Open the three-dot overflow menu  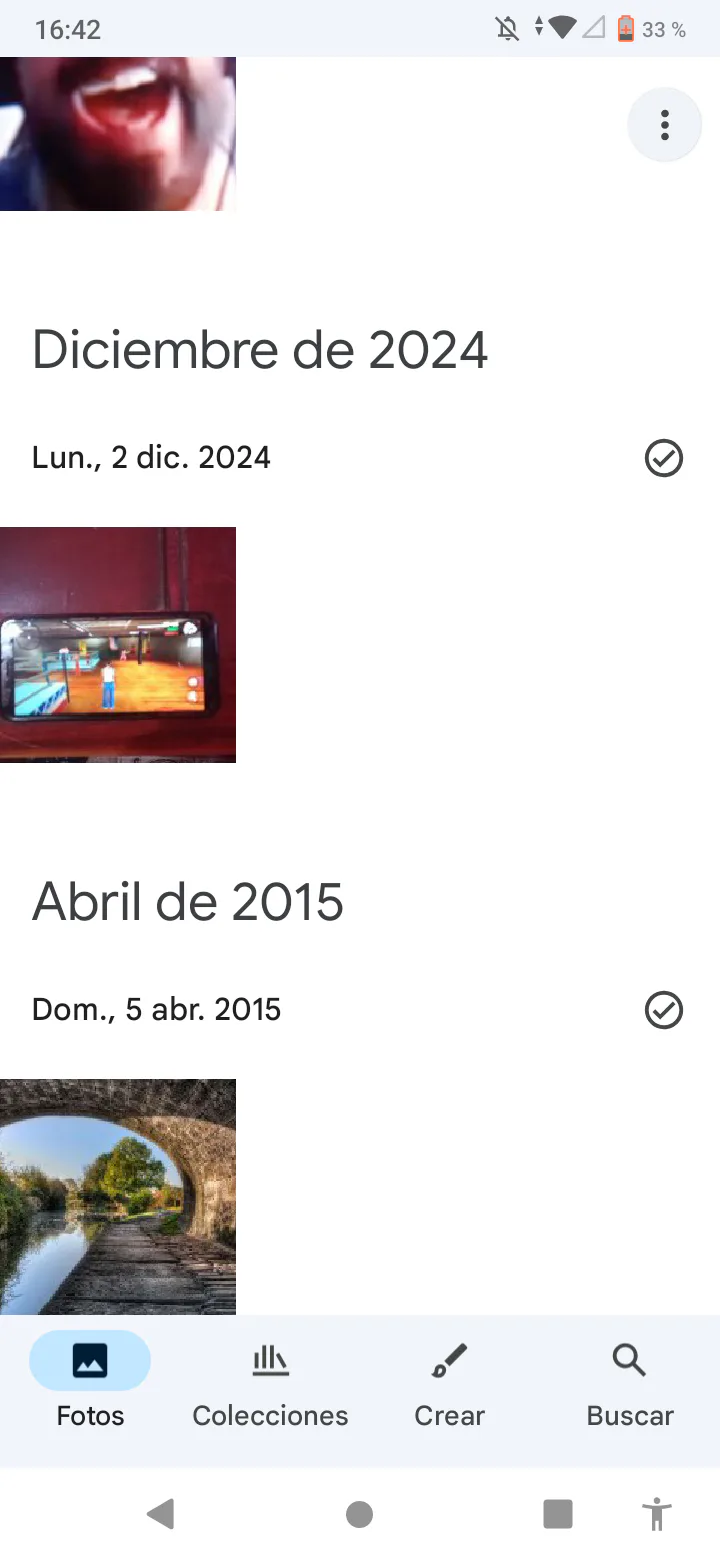664,125
